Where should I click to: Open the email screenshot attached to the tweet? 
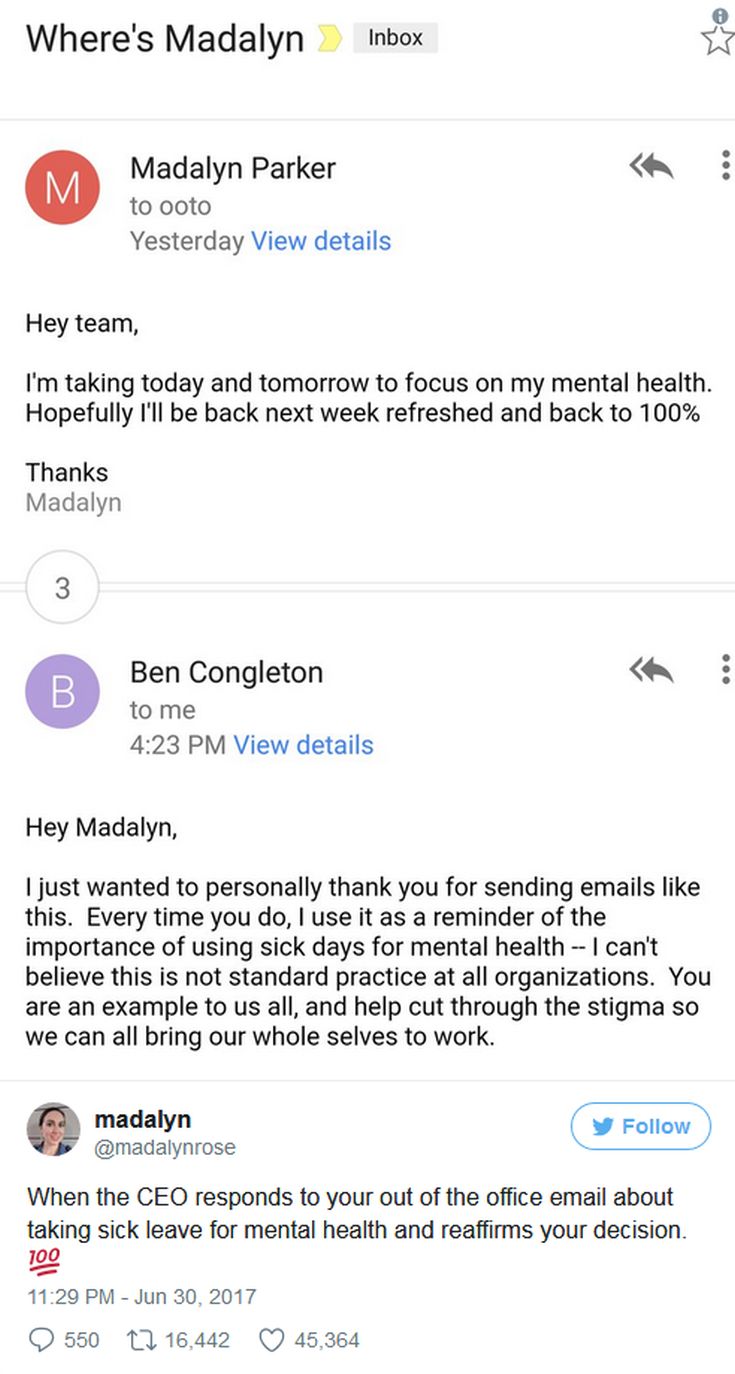(x=367, y=540)
